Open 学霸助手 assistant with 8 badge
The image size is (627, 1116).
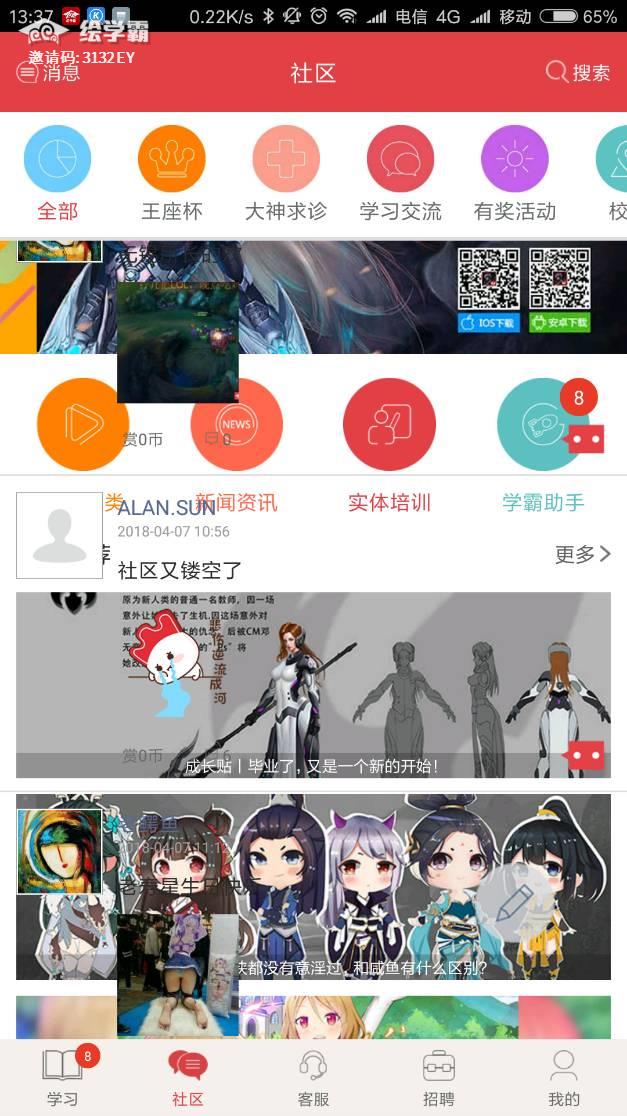click(543, 425)
